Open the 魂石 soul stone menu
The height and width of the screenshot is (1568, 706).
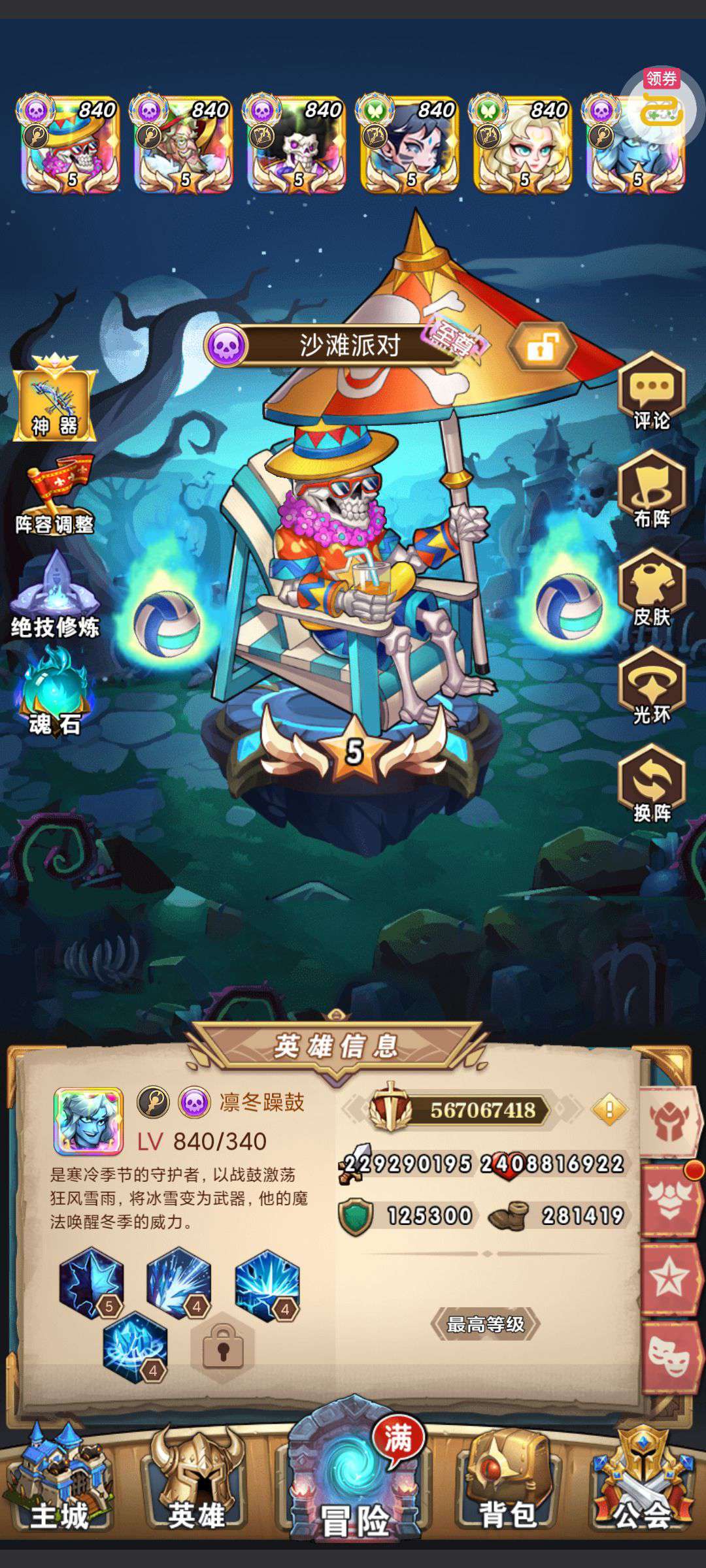click(x=55, y=694)
